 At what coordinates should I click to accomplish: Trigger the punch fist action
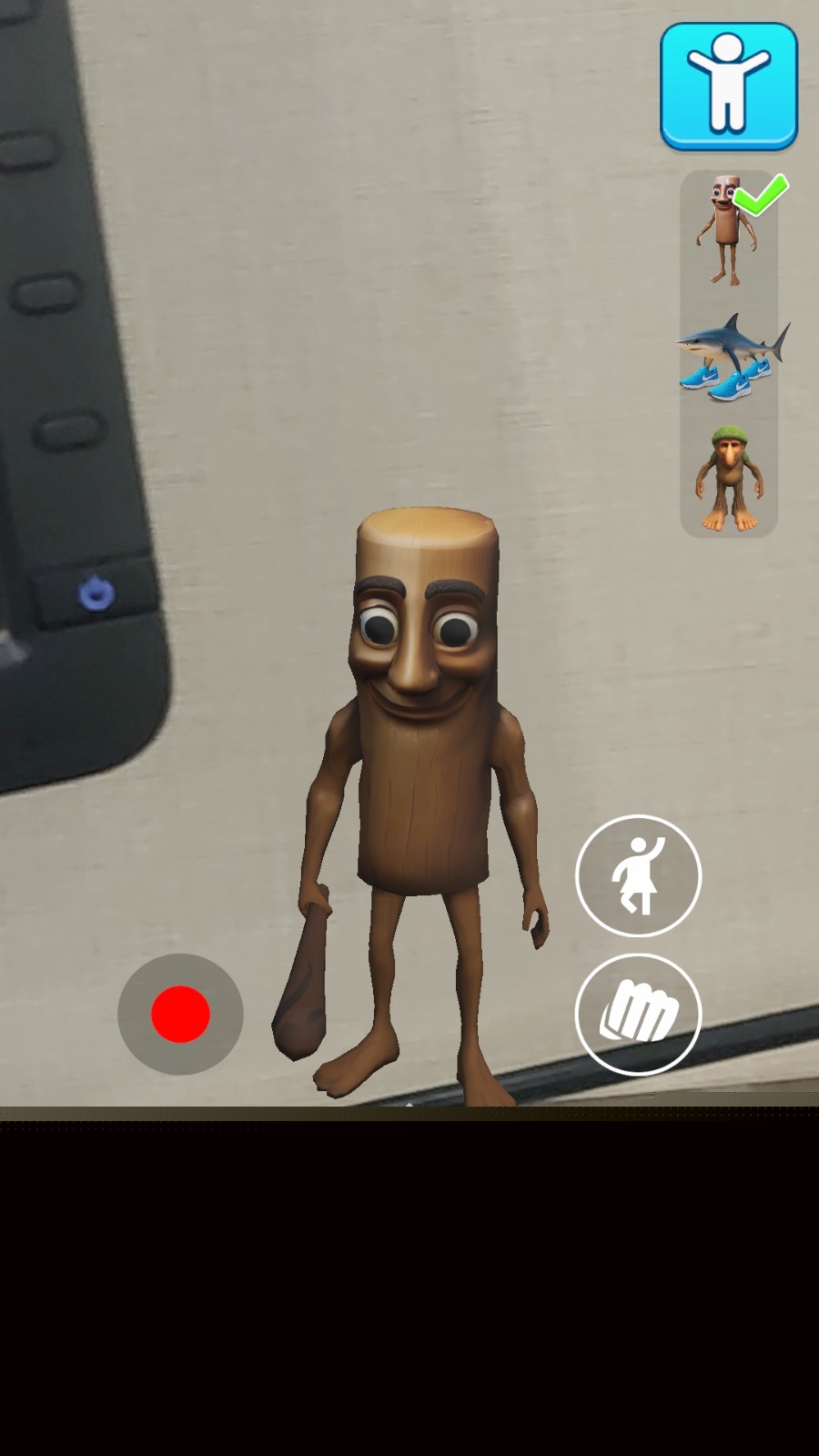(x=638, y=1014)
